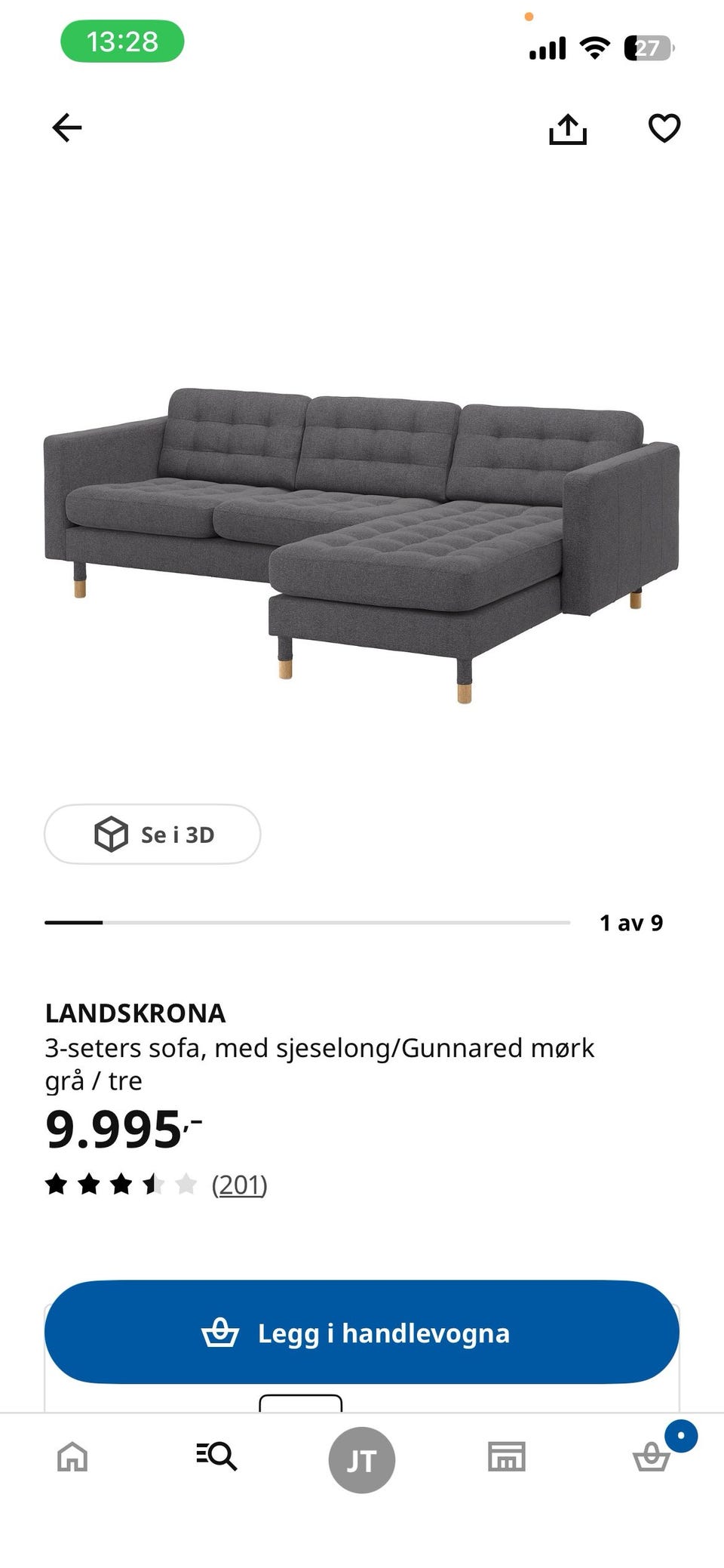Open the LANDSKRONA sofa product image
The height and width of the screenshot is (1568, 724).
(362, 546)
